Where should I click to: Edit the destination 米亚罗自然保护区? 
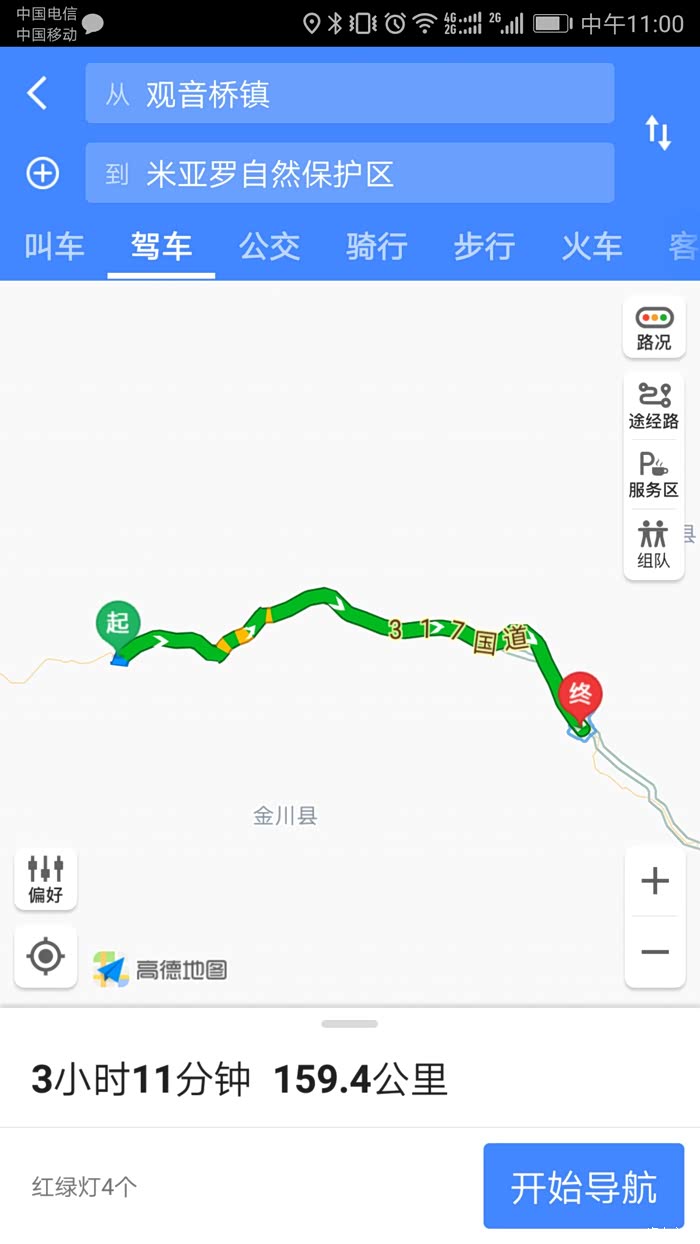click(x=349, y=174)
